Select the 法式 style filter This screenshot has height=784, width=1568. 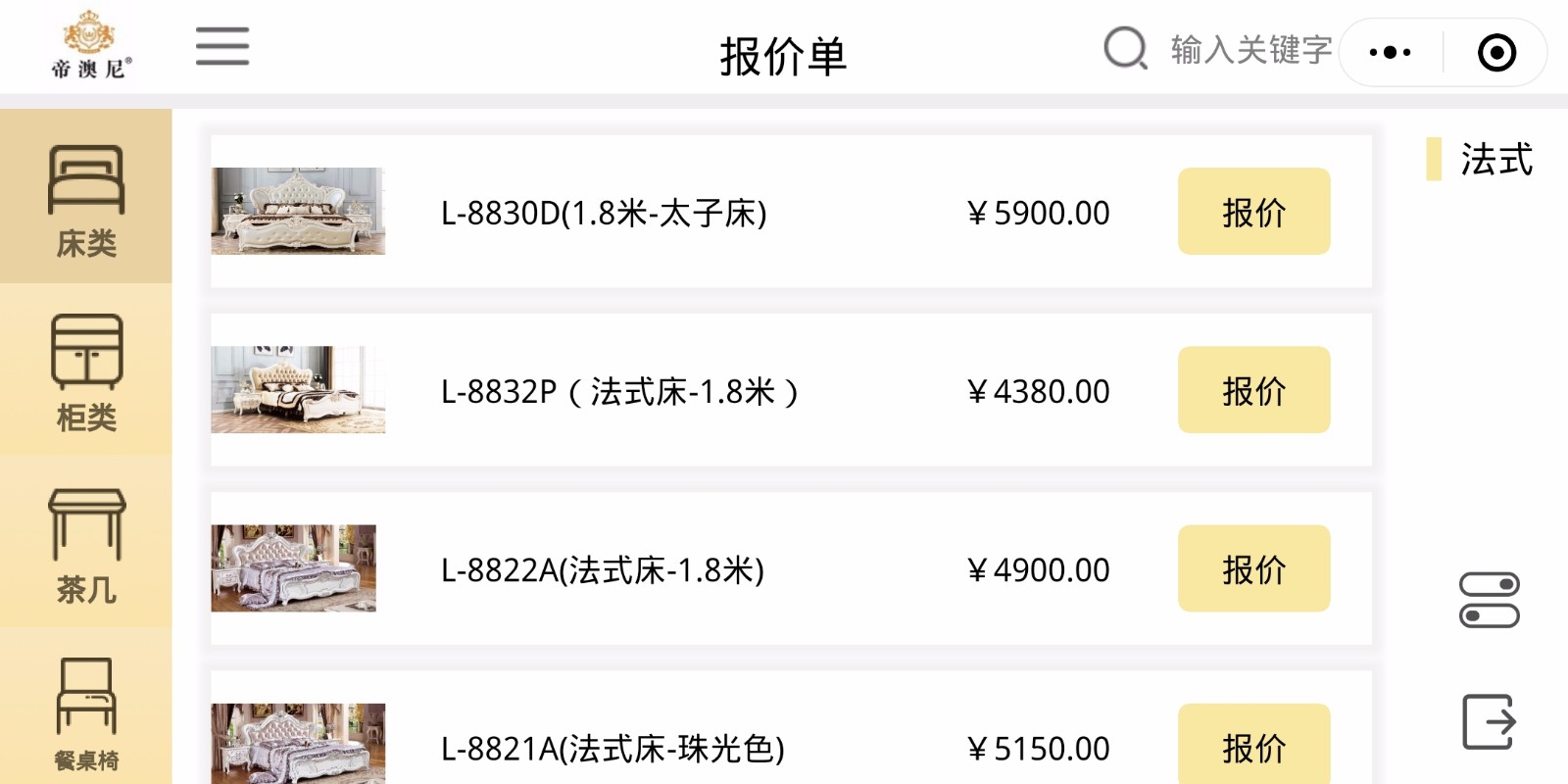tap(1494, 160)
